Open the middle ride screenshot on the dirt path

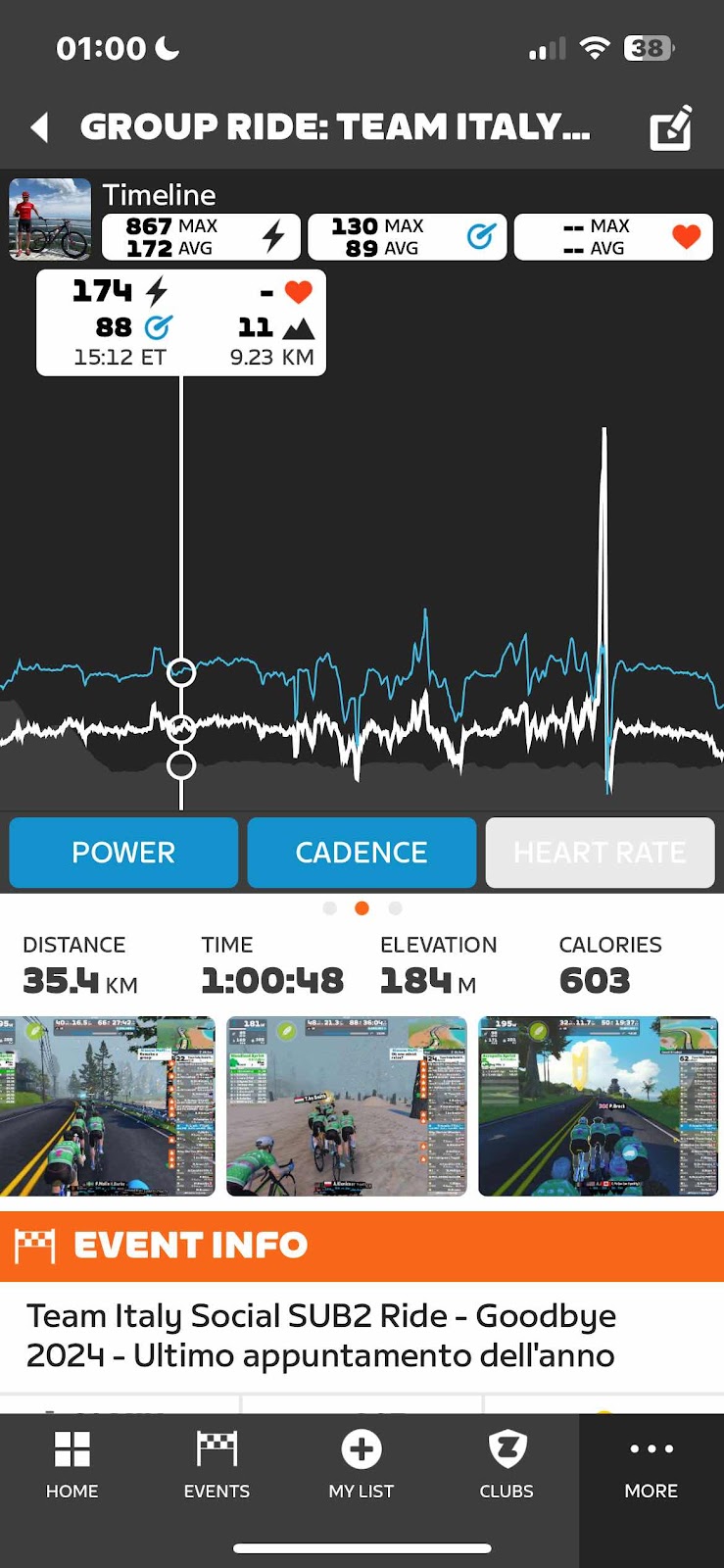tap(347, 1106)
